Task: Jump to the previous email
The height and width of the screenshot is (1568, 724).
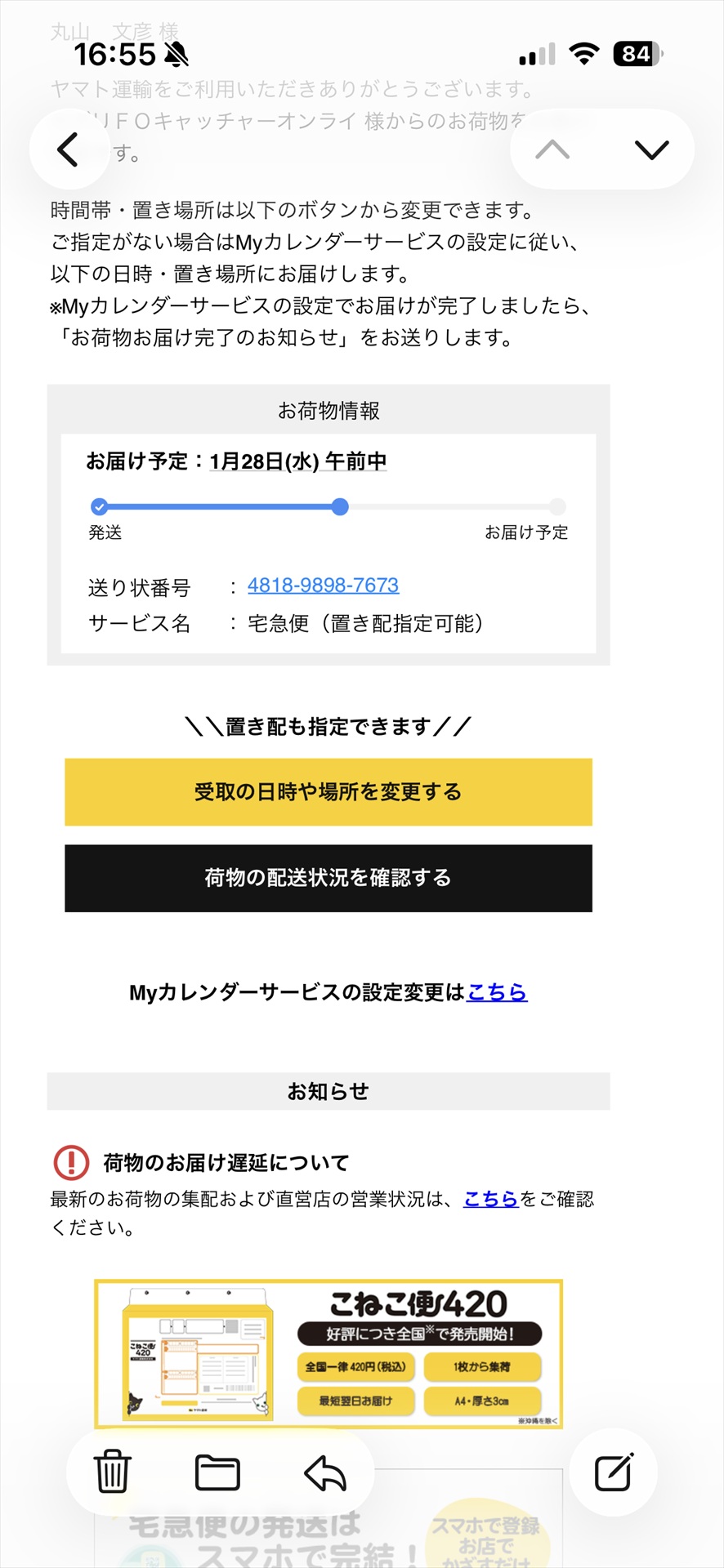Action: (x=552, y=149)
